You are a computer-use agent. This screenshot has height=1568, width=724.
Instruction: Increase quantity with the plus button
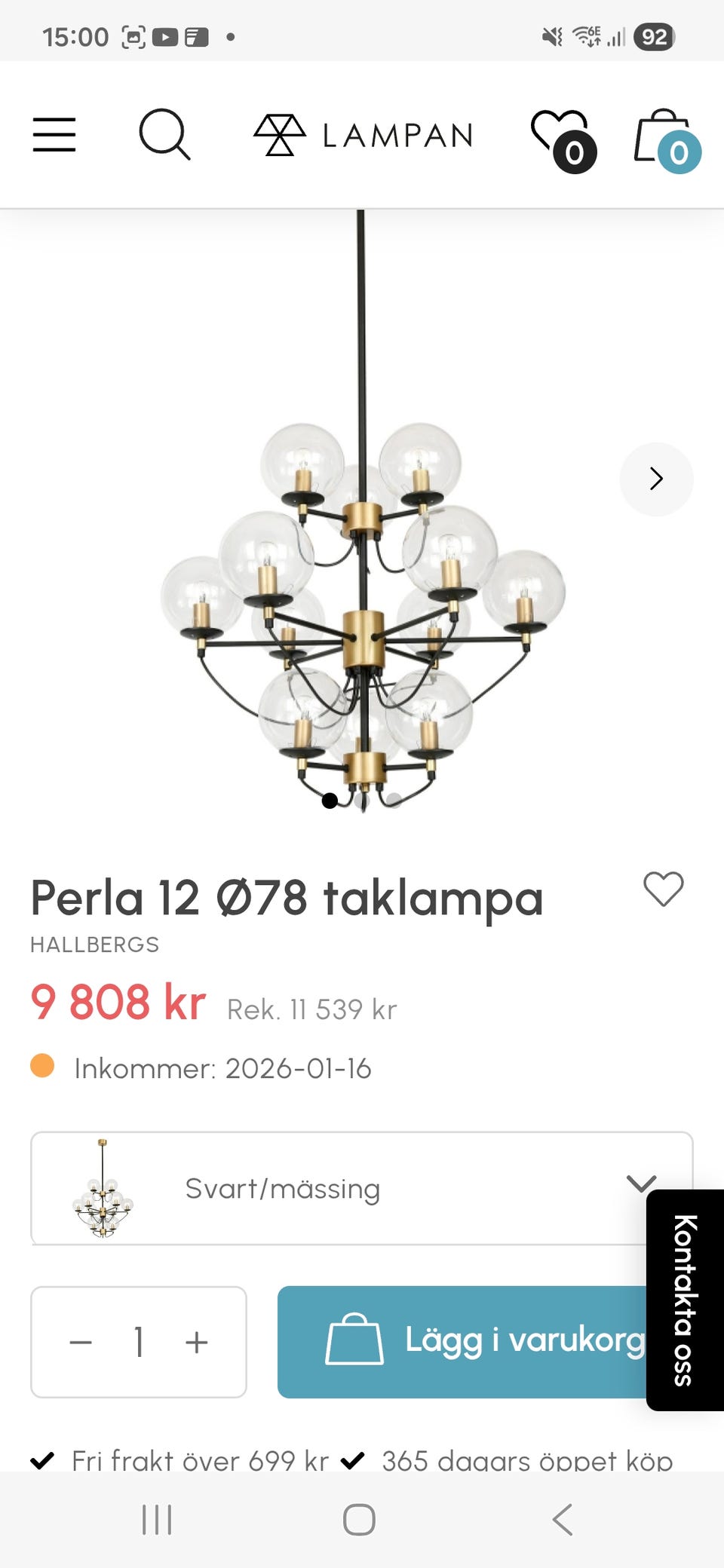click(x=197, y=1342)
